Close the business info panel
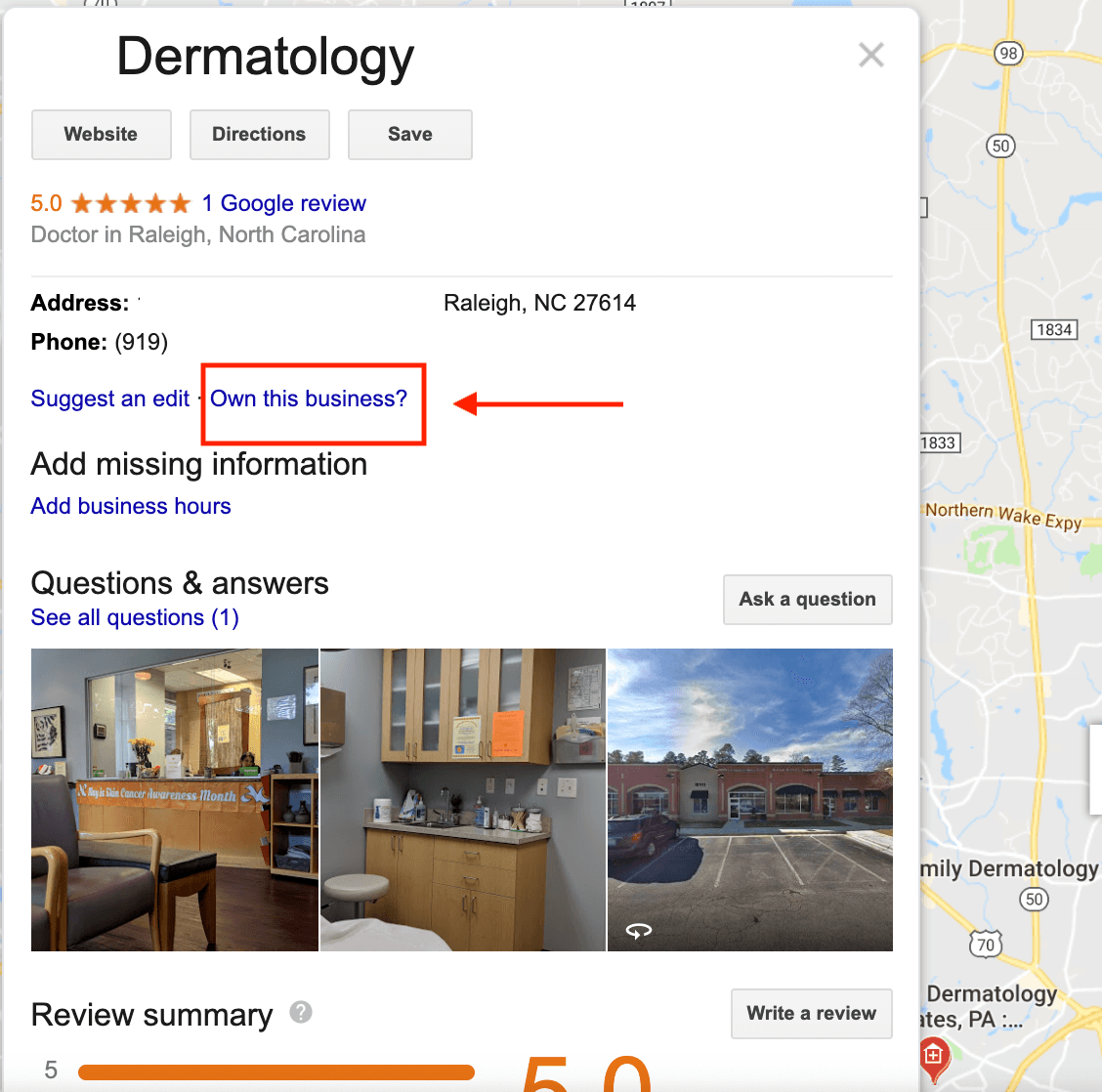Screen dimensions: 1102x1092 (x=870, y=56)
